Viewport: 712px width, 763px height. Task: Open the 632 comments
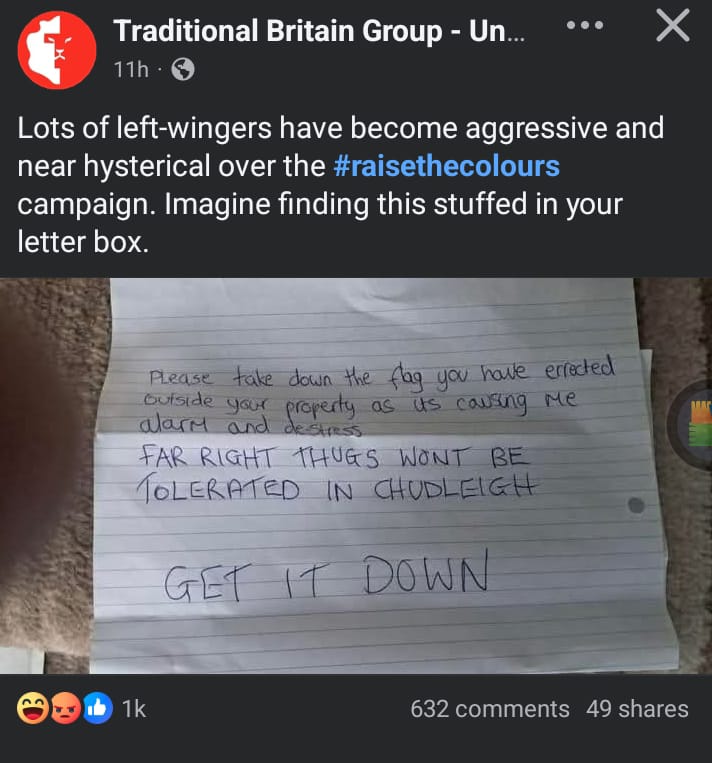tap(489, 709)
